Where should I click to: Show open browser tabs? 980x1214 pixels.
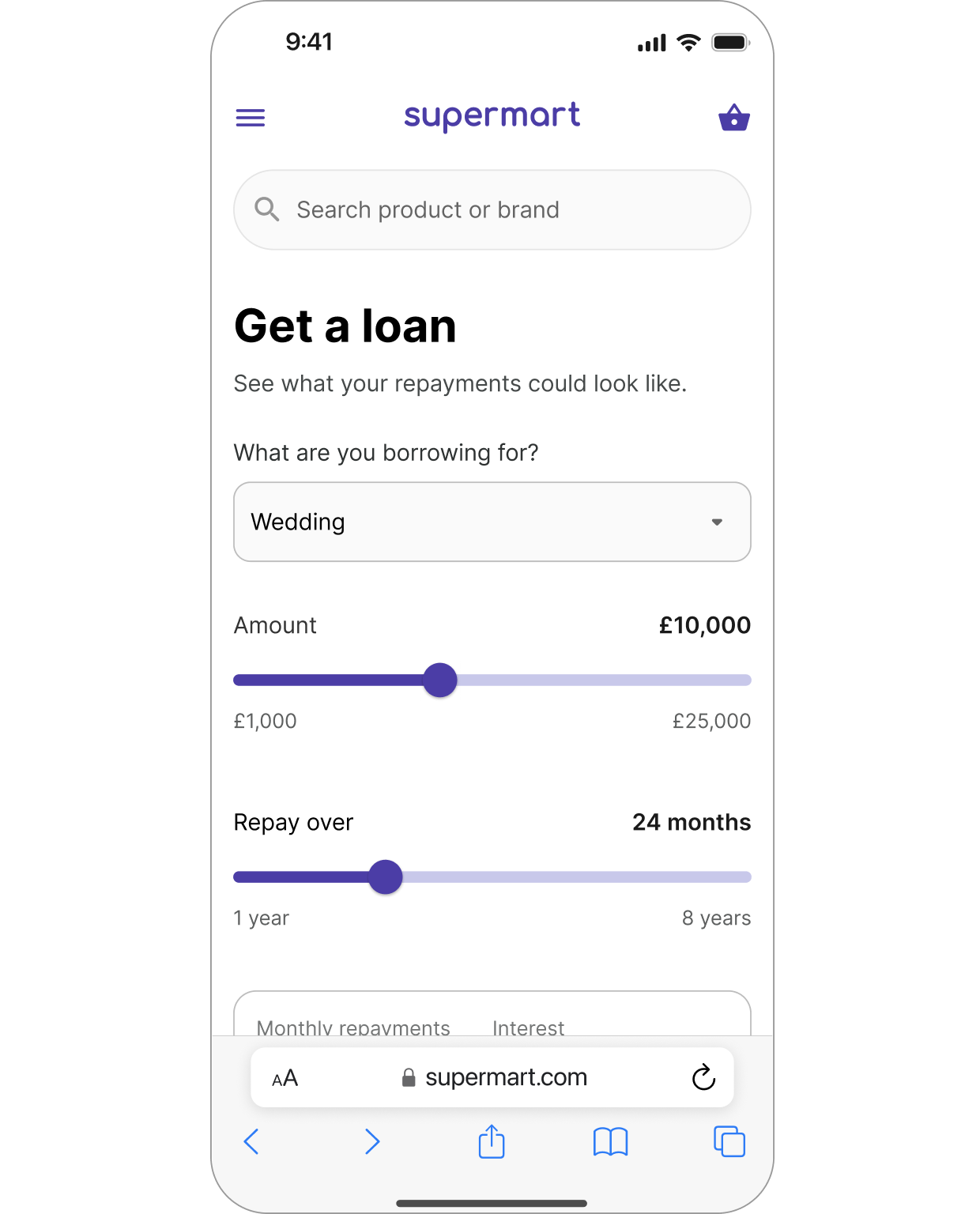(x=729, y=1141)
